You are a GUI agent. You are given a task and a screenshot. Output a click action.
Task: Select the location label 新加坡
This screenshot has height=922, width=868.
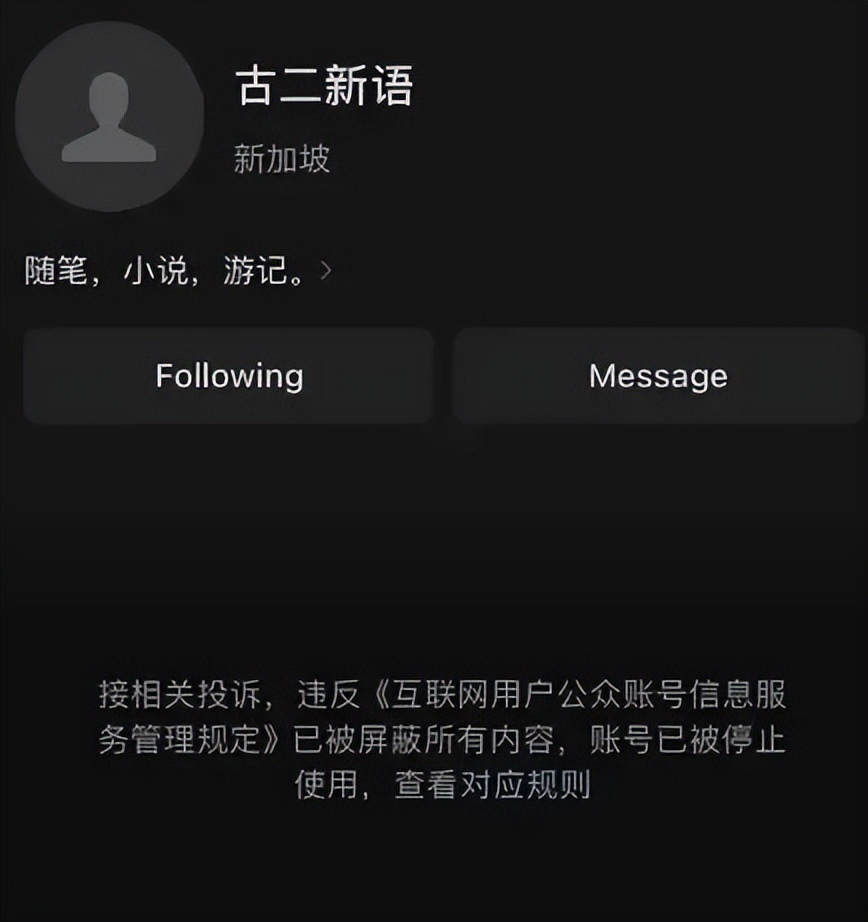click(x=281, y=158)
